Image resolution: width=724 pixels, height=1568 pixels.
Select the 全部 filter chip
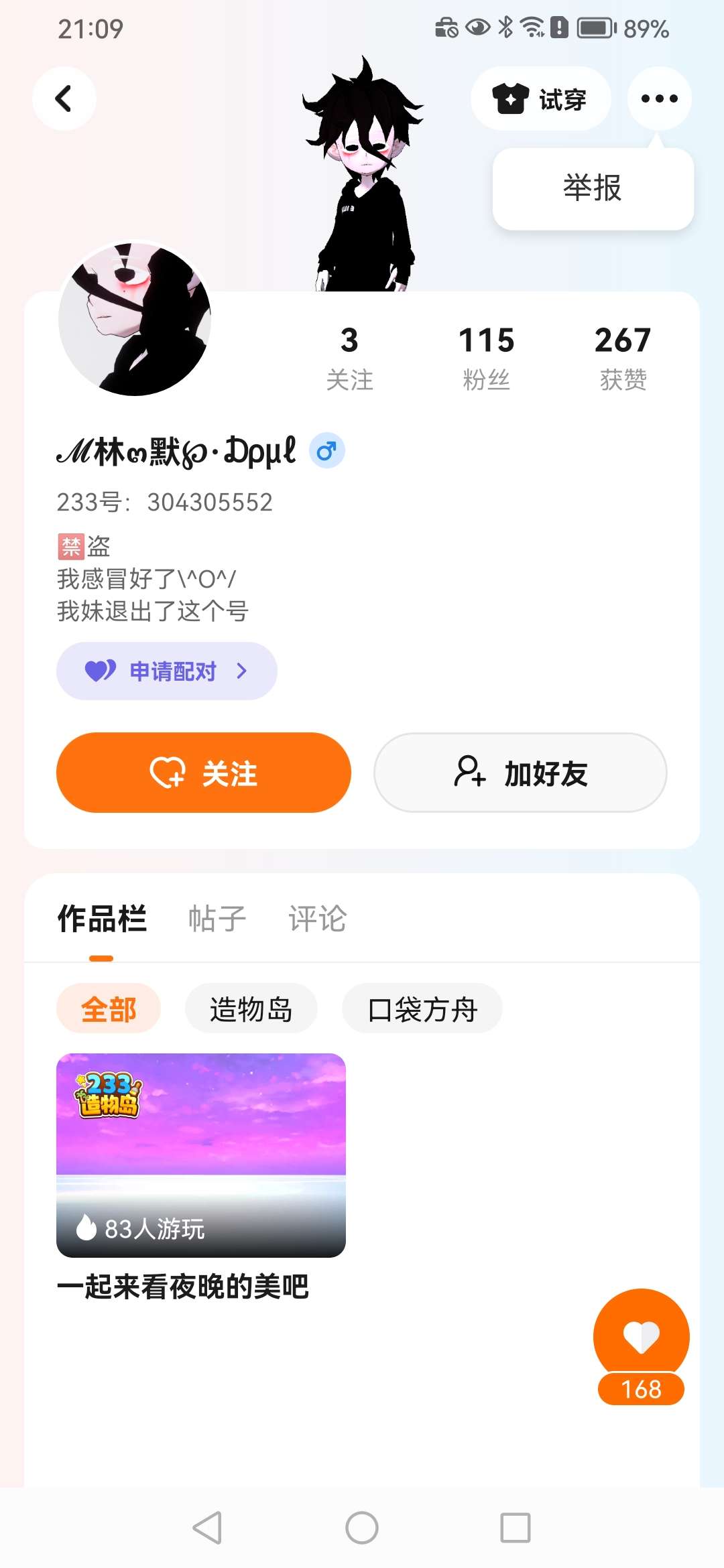[x=109, y=1008]
